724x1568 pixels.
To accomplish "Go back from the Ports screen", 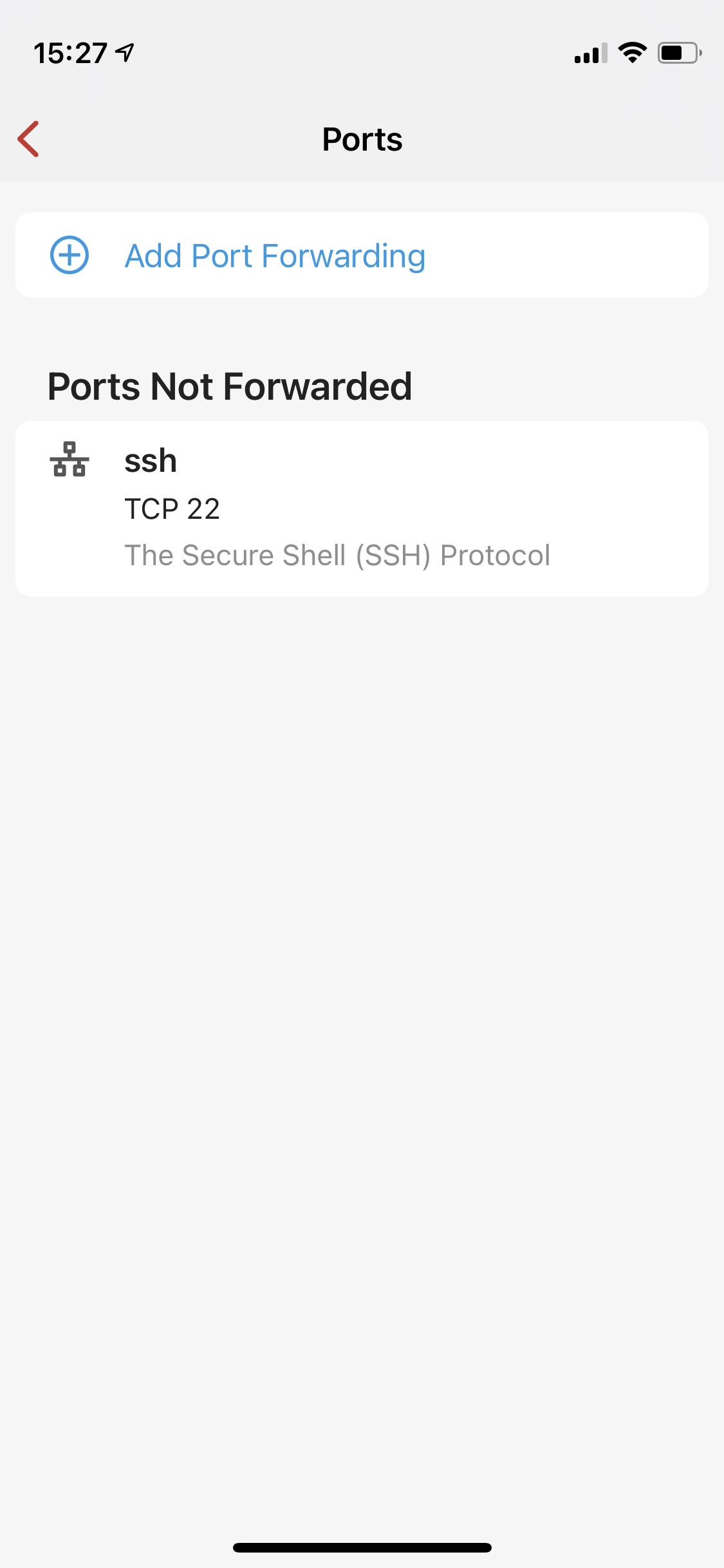I will click(x=28, y=139).
